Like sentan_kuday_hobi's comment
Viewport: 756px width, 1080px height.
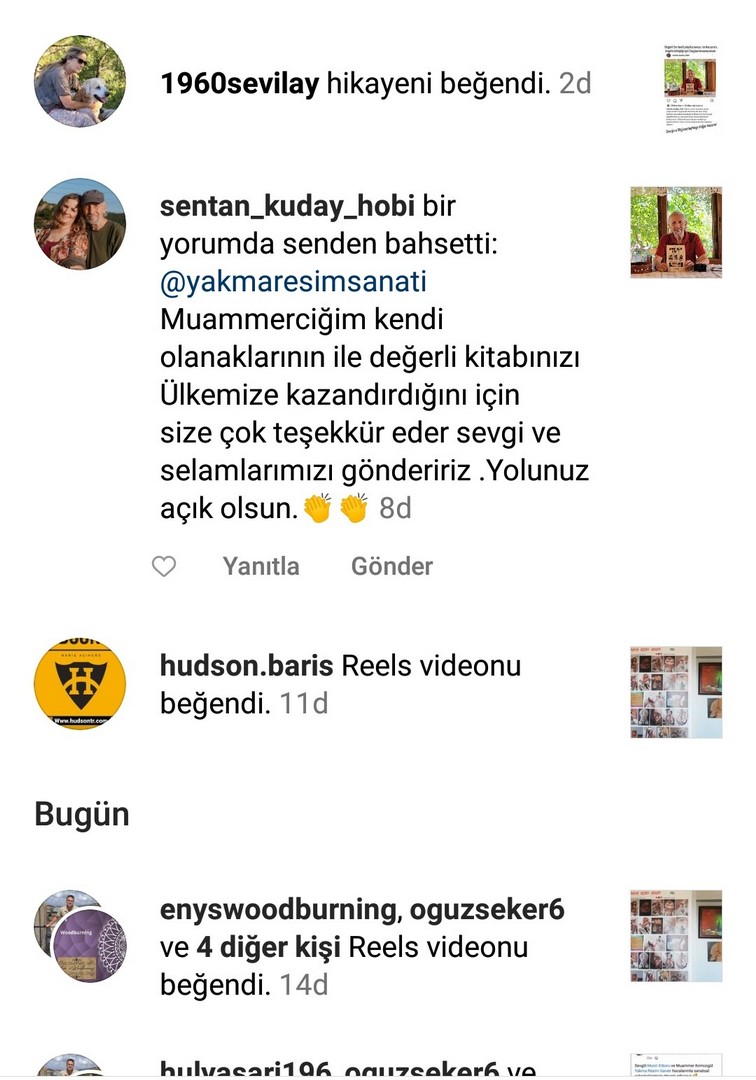click(x=164, y=567)
